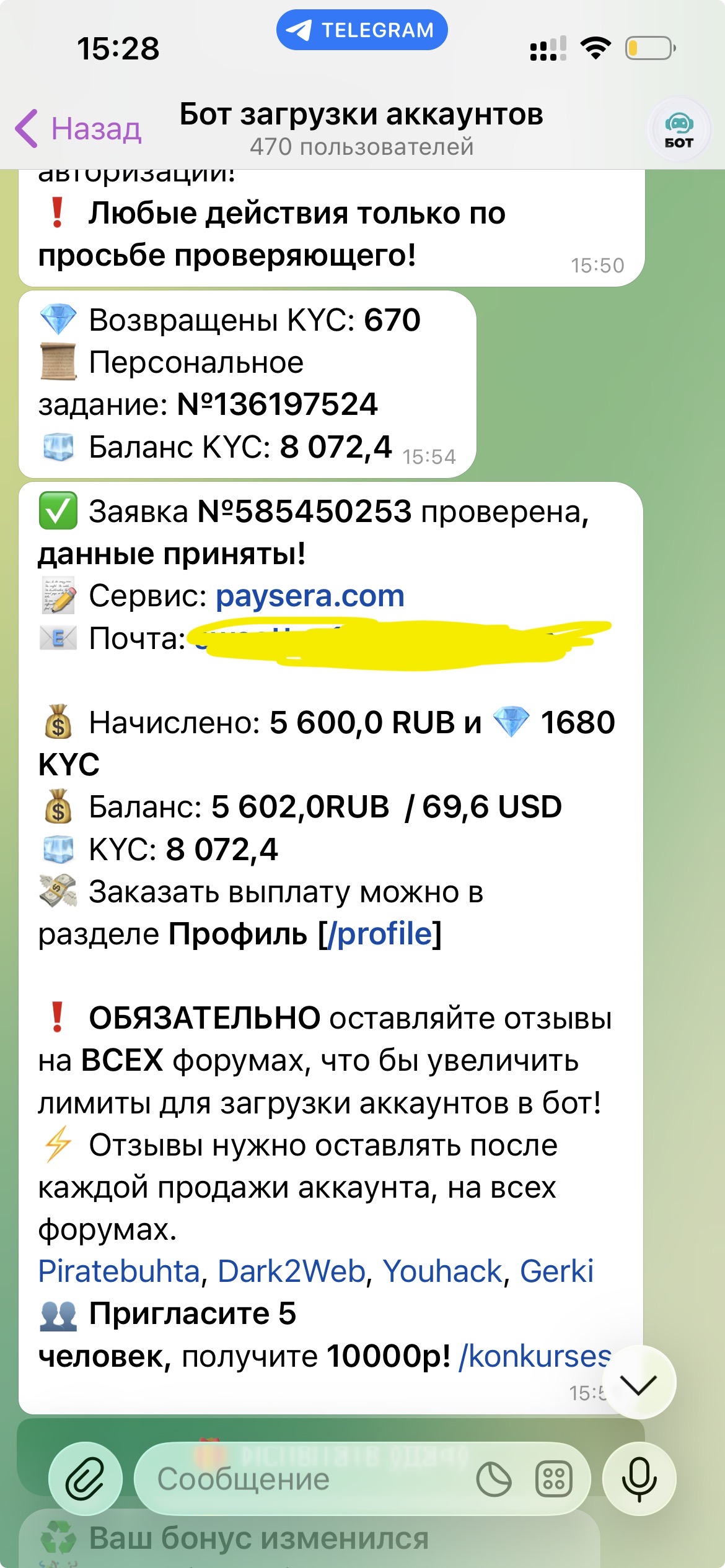Record a voice message with the microphone
Image resolution: width=725 pixels, height=1568 pixels.
coord(638,1479)
